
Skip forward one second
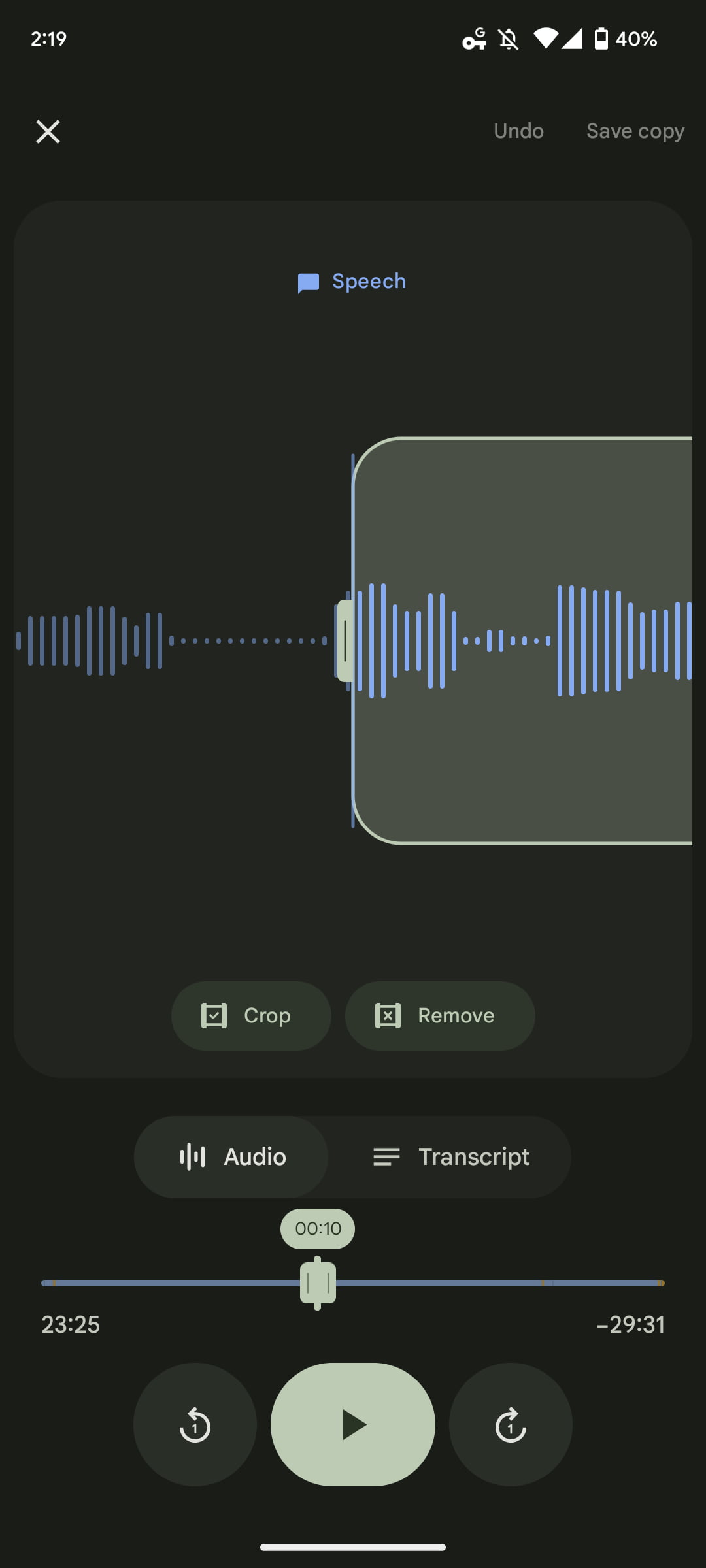[511, 1424]
